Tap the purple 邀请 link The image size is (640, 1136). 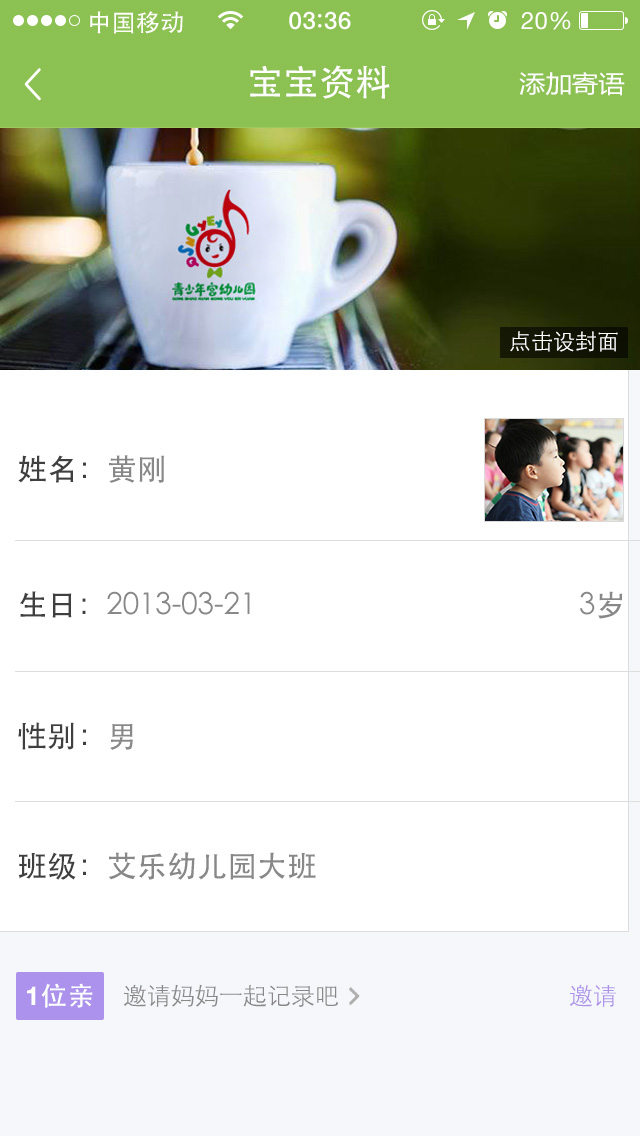pyautogui.click(x=592, y=996)
